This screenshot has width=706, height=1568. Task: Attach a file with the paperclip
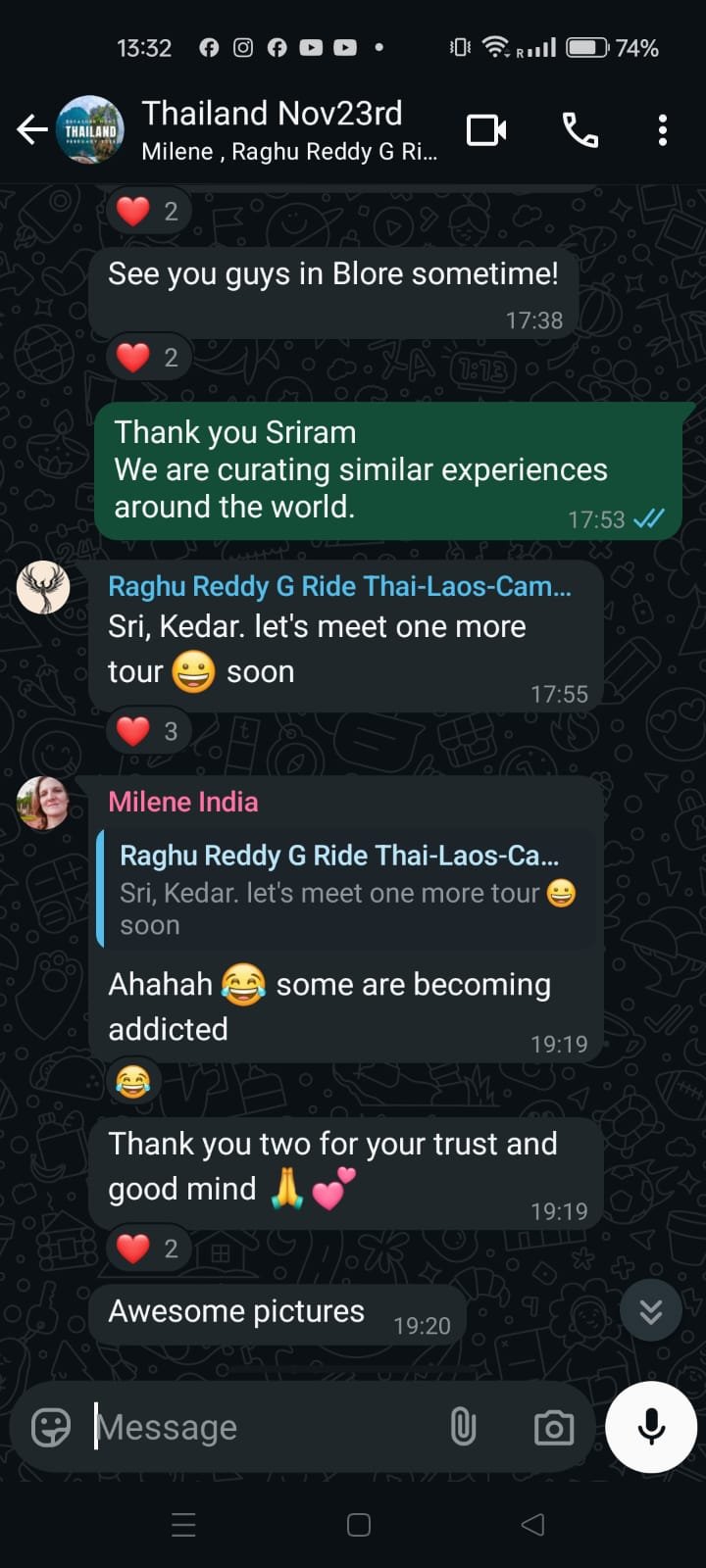point(463,1428)
